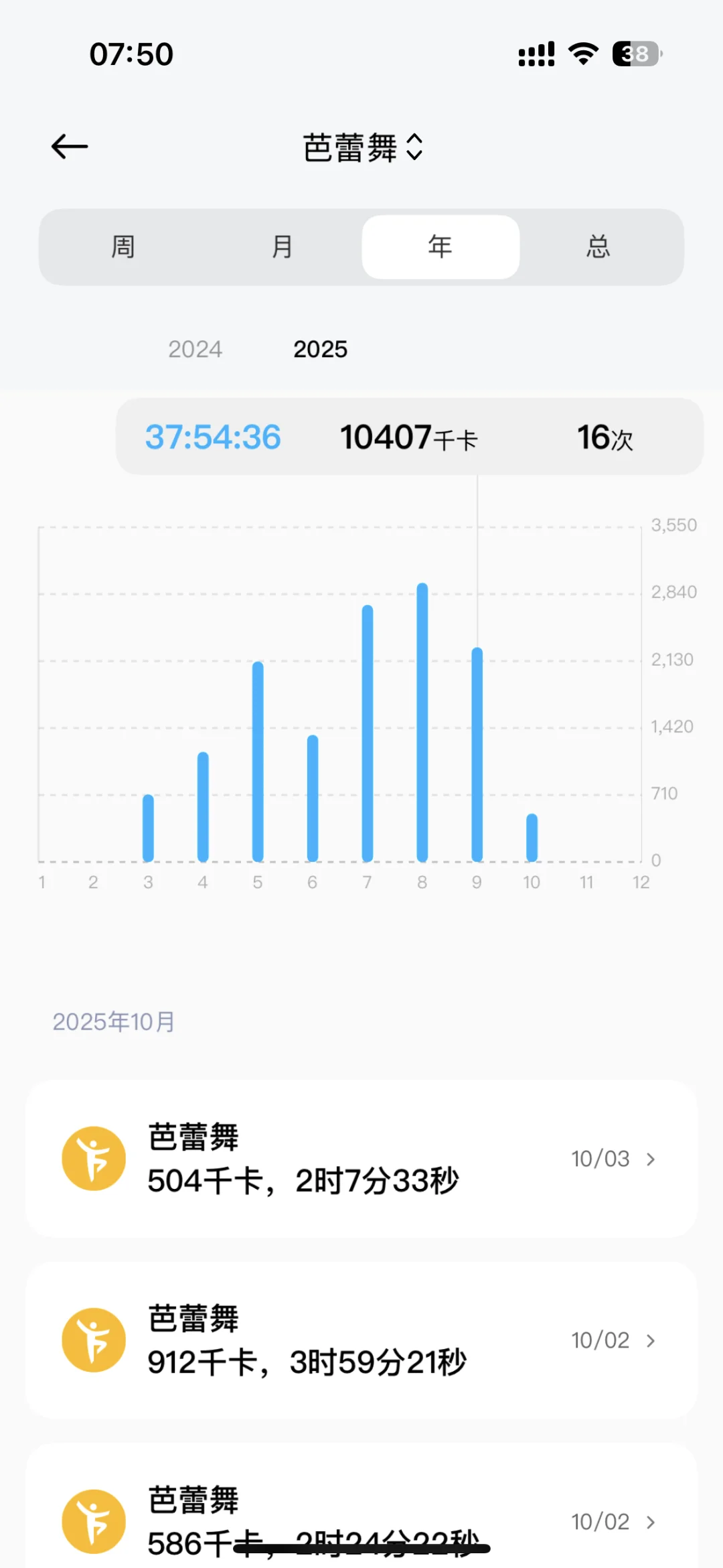The height and width of the screenshot is (1568, 723).
Task: Switch to the 月 tab
Action: pos(282,247)
